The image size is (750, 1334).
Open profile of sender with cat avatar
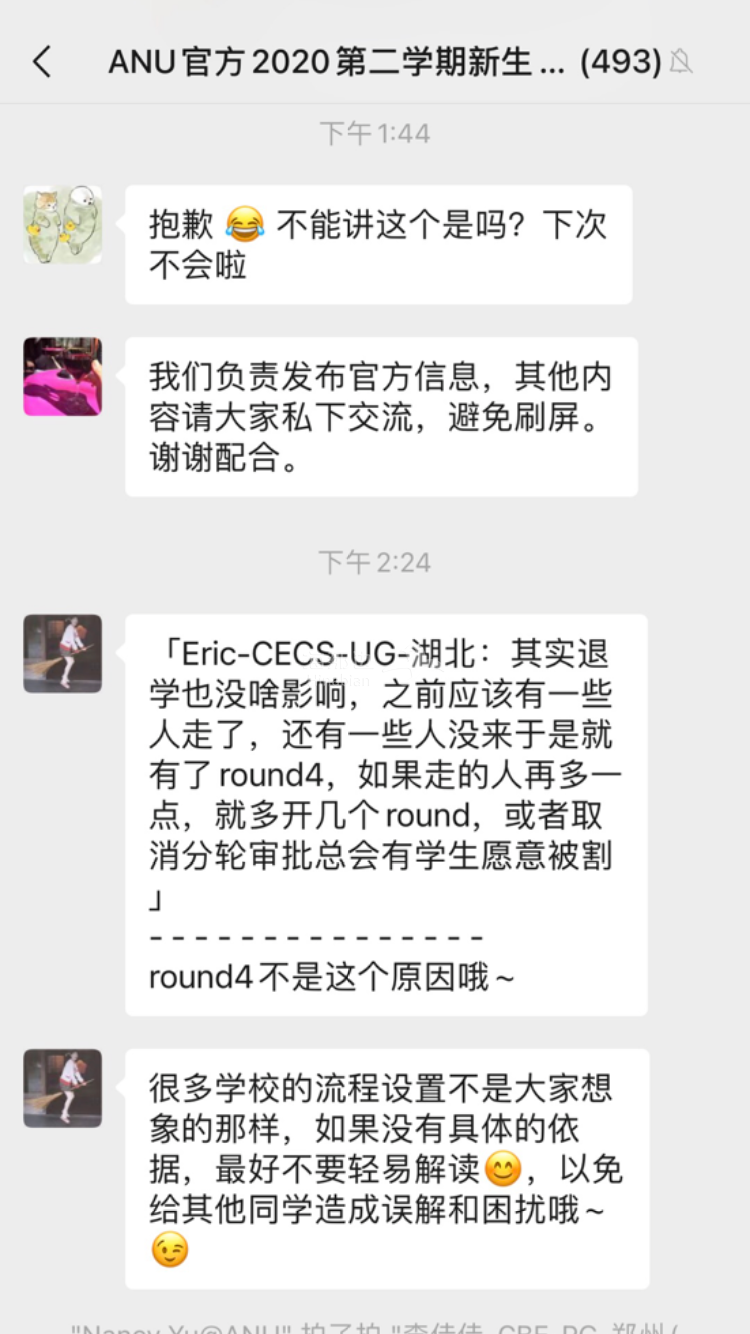(62, 225)
